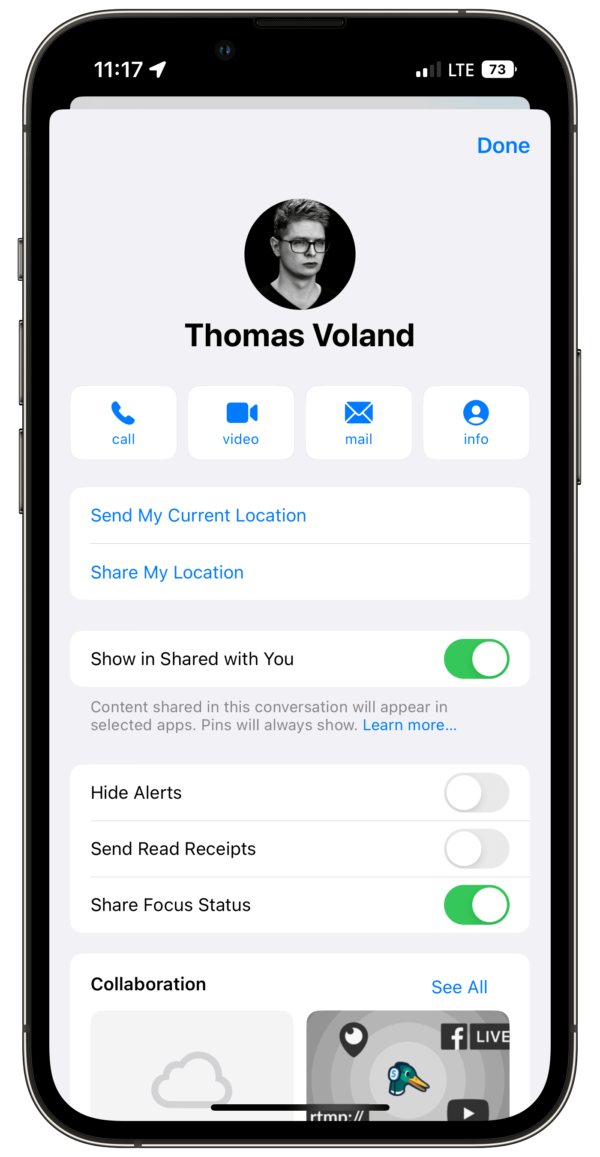This screenshot has height=1157, width=600.
Task: Open the contact info card
Action: 476,423
